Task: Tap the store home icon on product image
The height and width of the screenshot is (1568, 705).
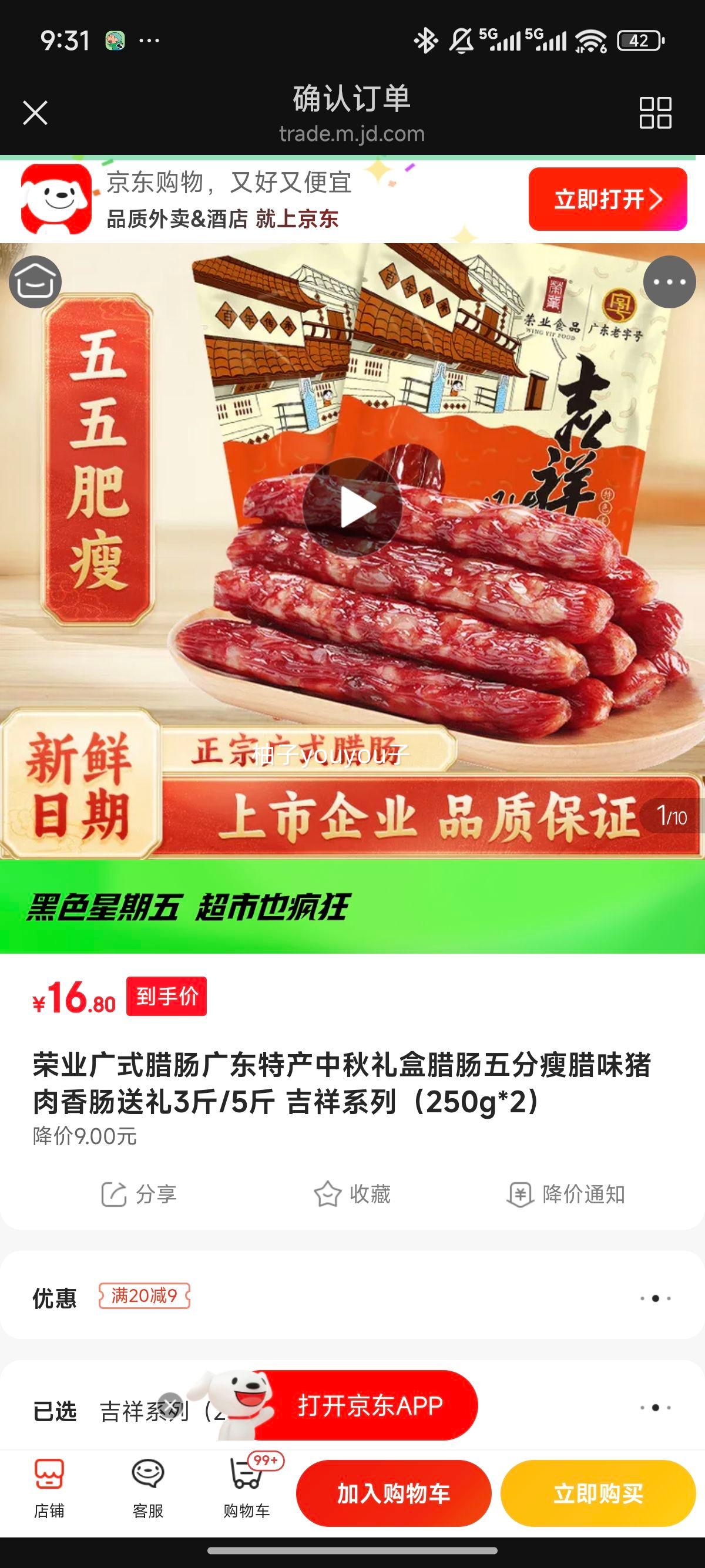Action: click(x=36, y=282)
